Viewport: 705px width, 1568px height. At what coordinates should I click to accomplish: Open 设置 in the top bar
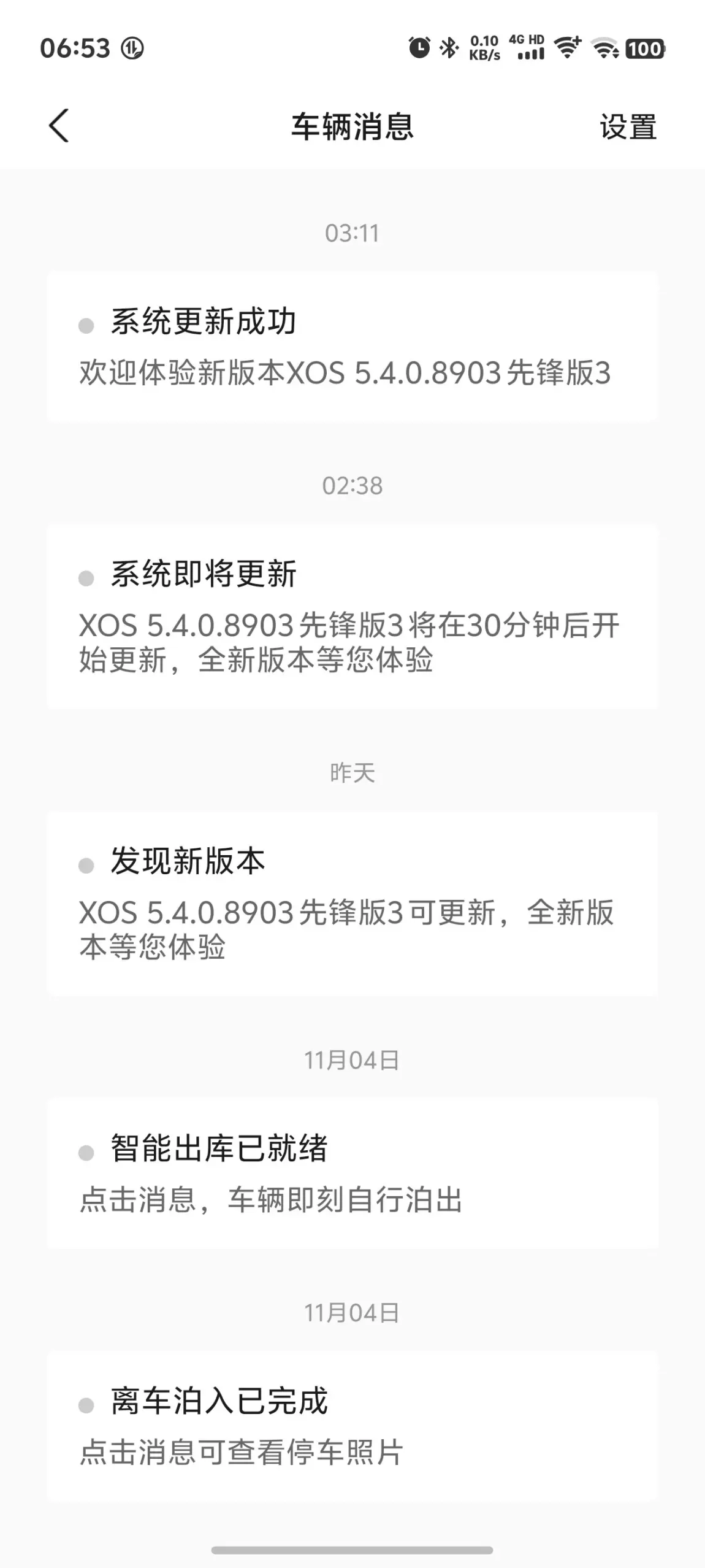(628, 127)
